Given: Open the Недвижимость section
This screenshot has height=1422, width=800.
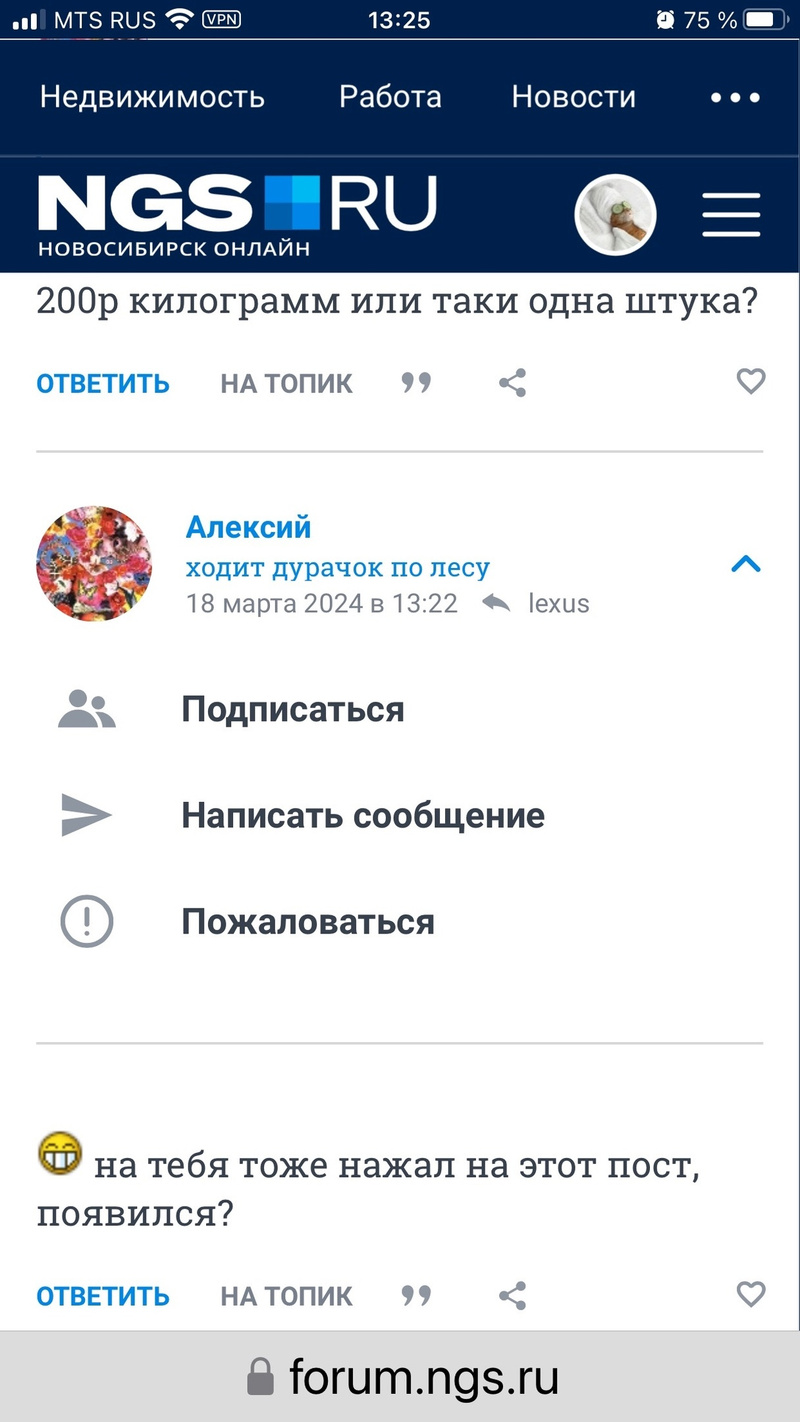Looking at the screenshot, I should (x=152, y=97).
